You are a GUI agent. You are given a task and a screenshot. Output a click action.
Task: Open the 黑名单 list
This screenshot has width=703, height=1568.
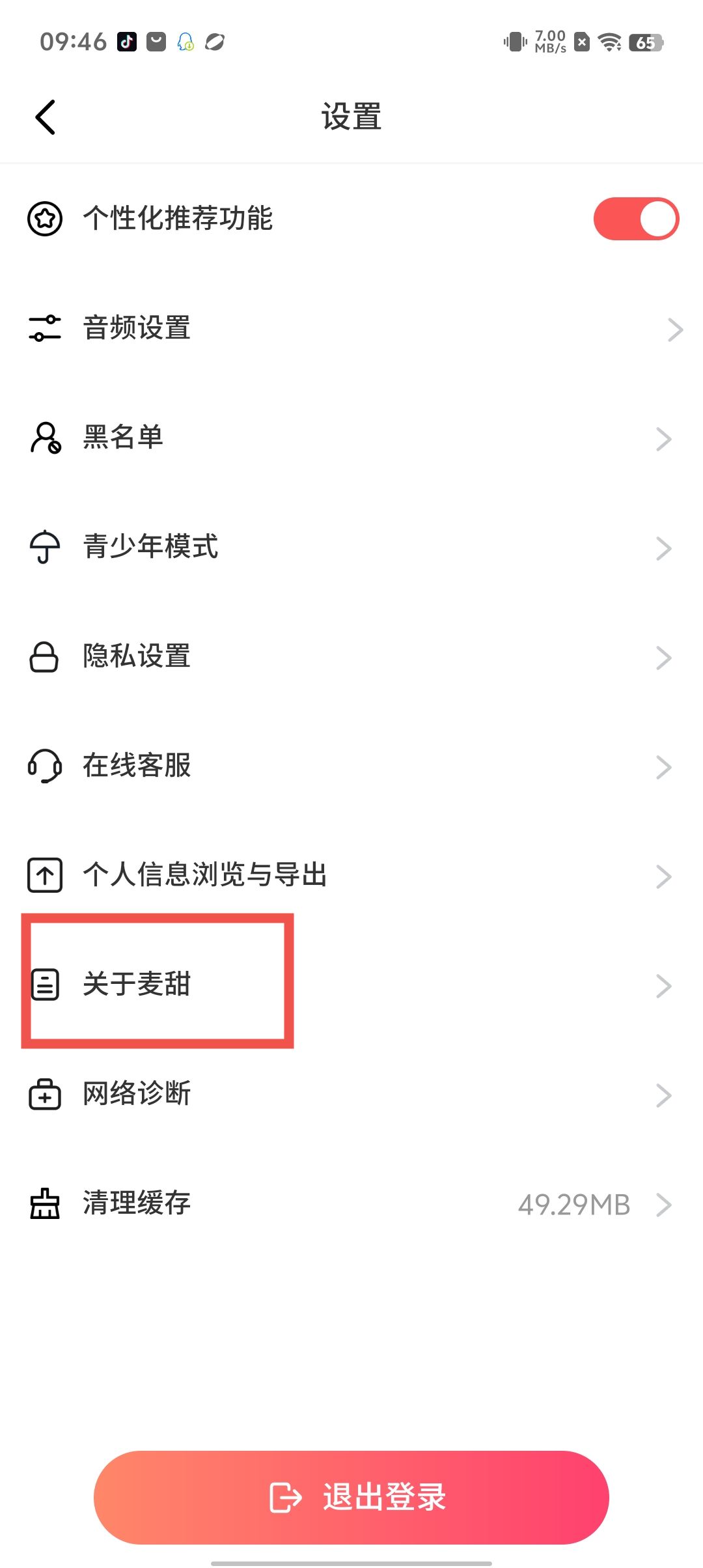pos(351,438)
